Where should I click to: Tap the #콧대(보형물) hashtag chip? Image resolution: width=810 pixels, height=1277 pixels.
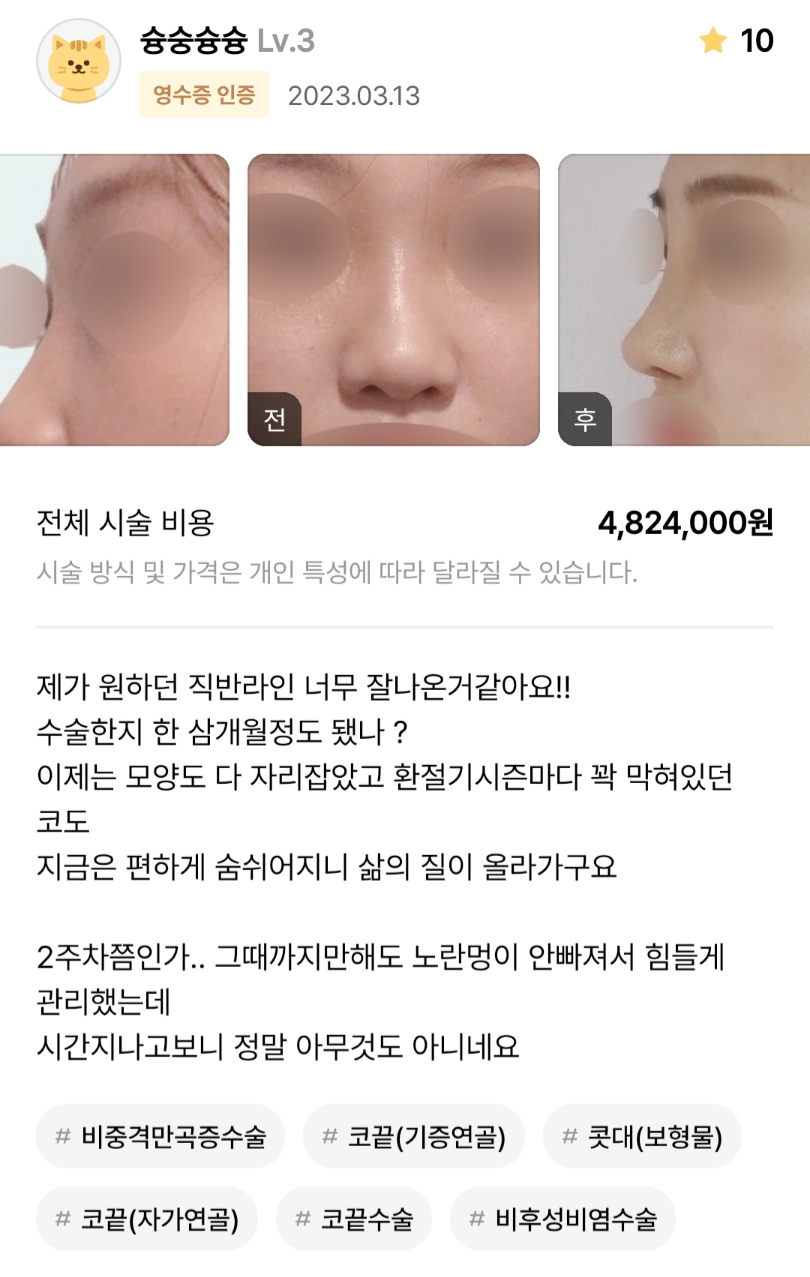(x=642, y=1137)
